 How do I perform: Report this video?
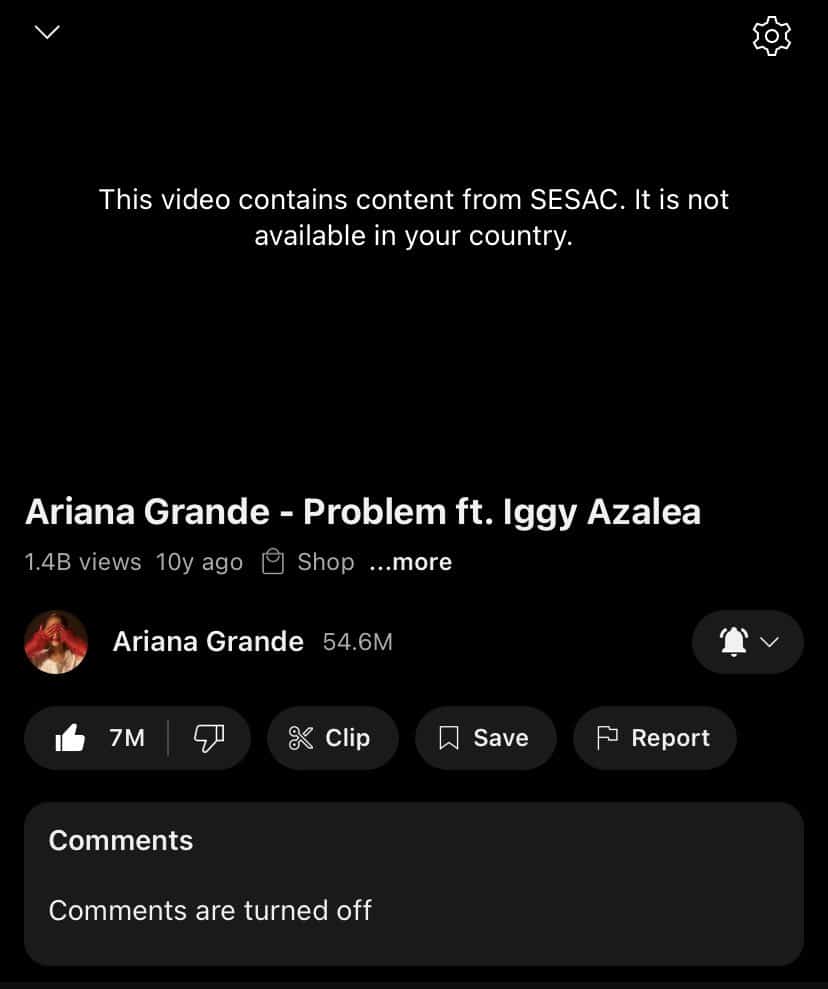[x=654, y=738]
